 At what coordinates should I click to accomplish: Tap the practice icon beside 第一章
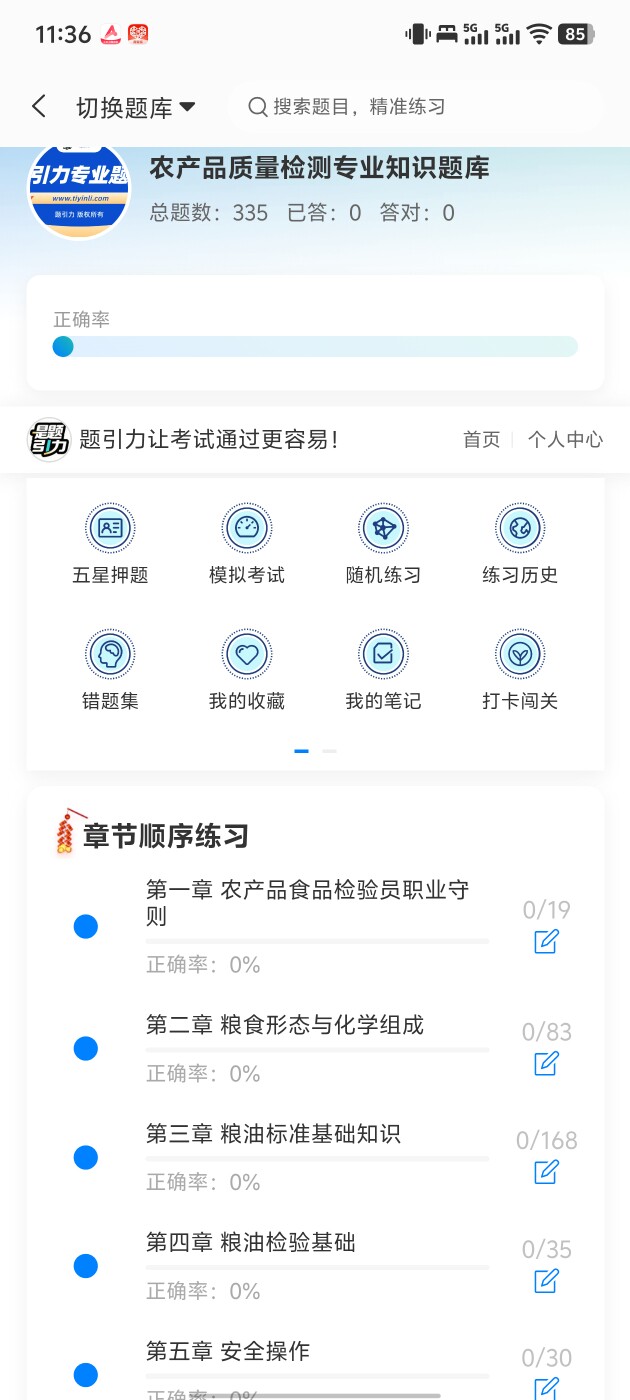pos(546,941)
